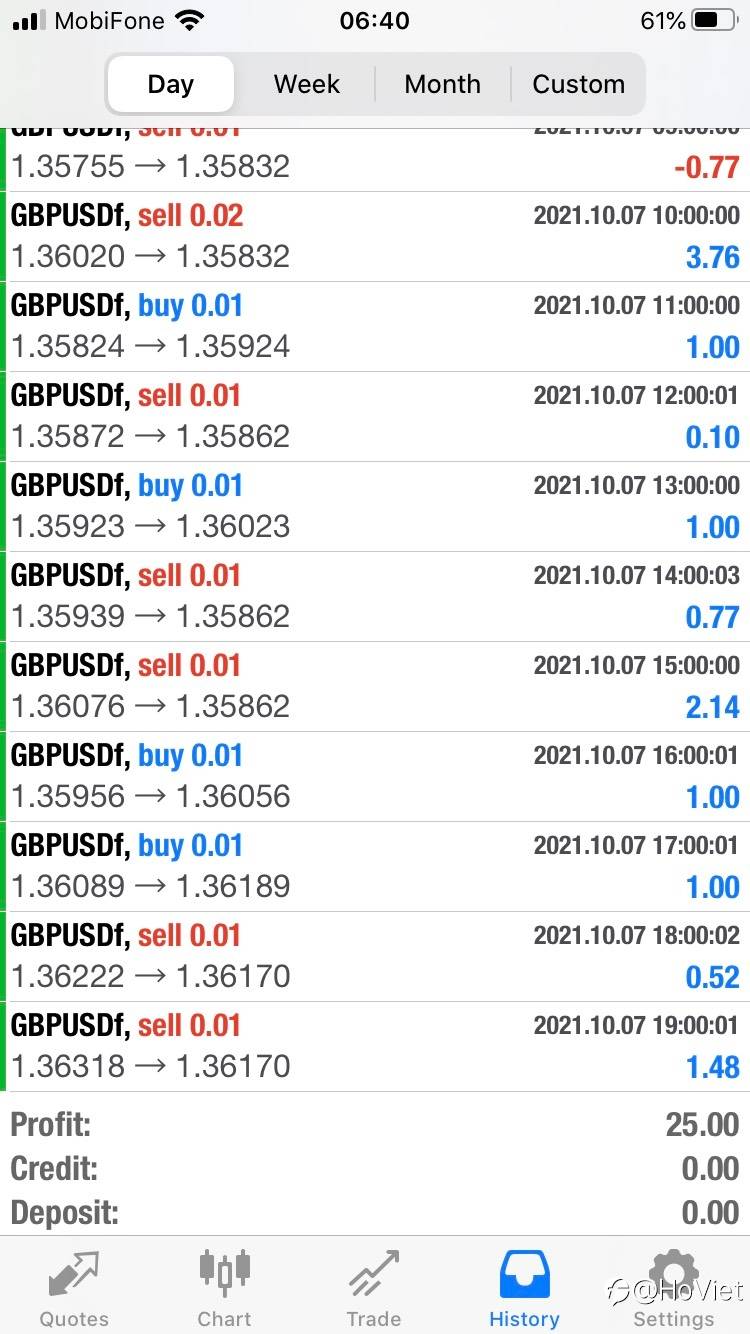View the buy trade from 11:00:00
Image resolution: width=750 pixels, height=1334 pixels.
coord(375,326)
